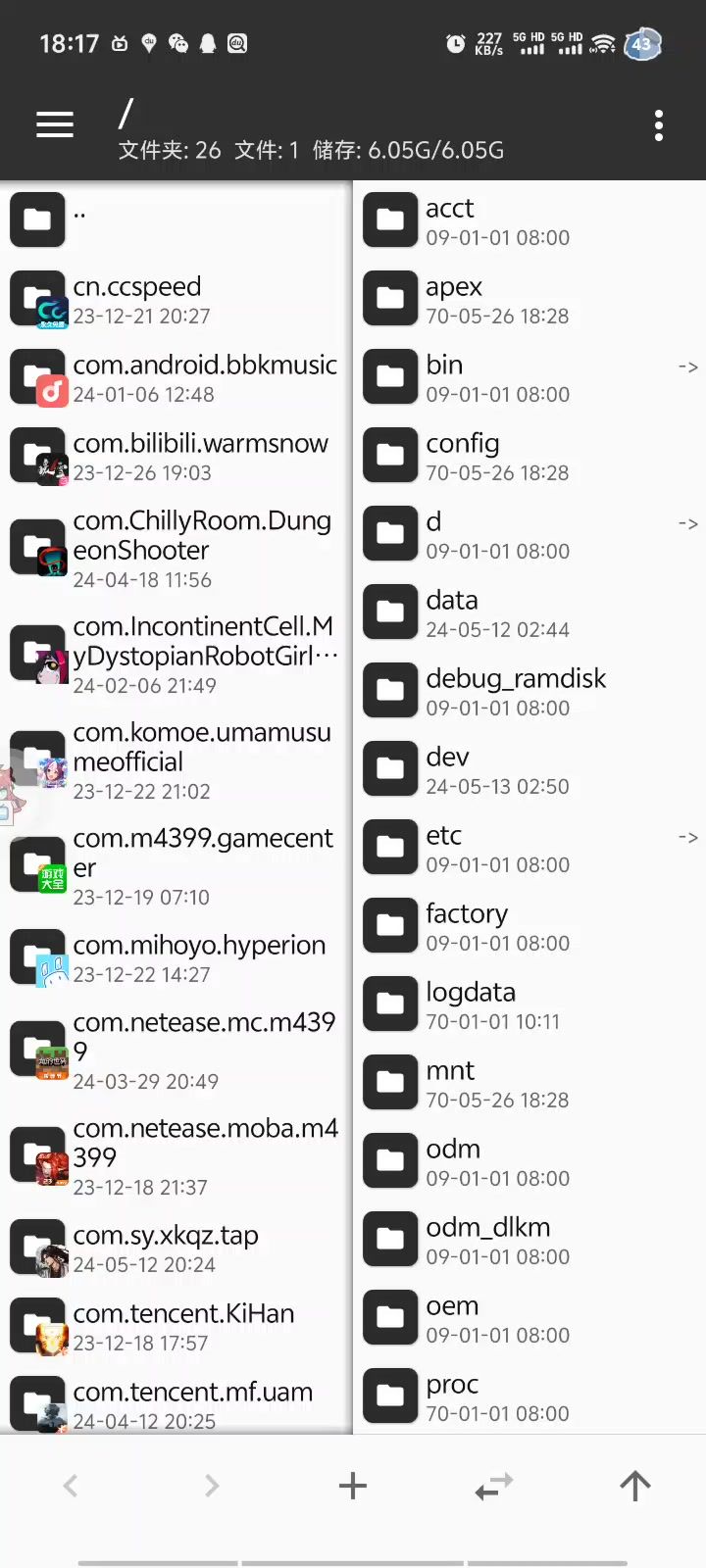This screenshot has width=706, height=1568.
Task: Open the three-dot overflow menu
Action: [658, 125]
